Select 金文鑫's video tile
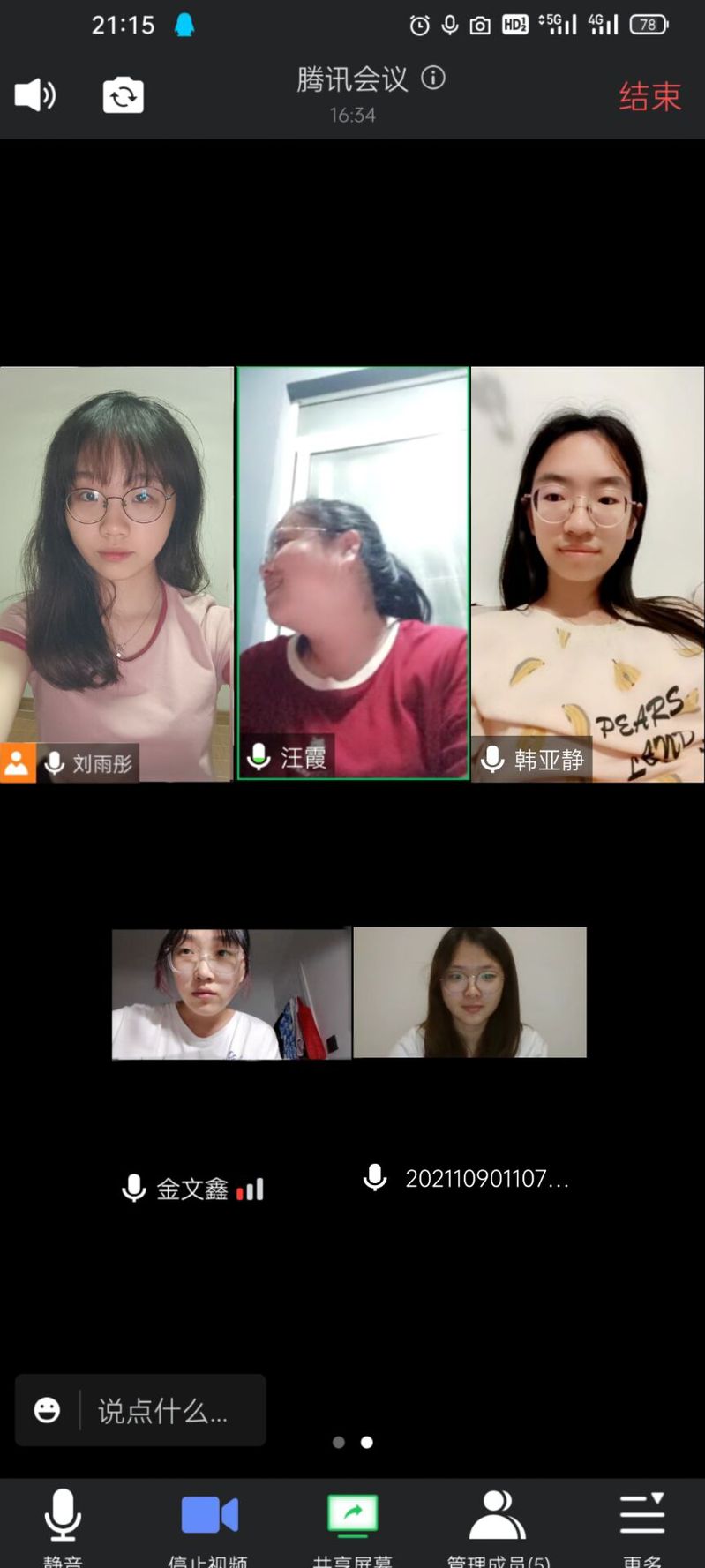Viewport: 705px width, 1568px height. click(x=231, y=994)
